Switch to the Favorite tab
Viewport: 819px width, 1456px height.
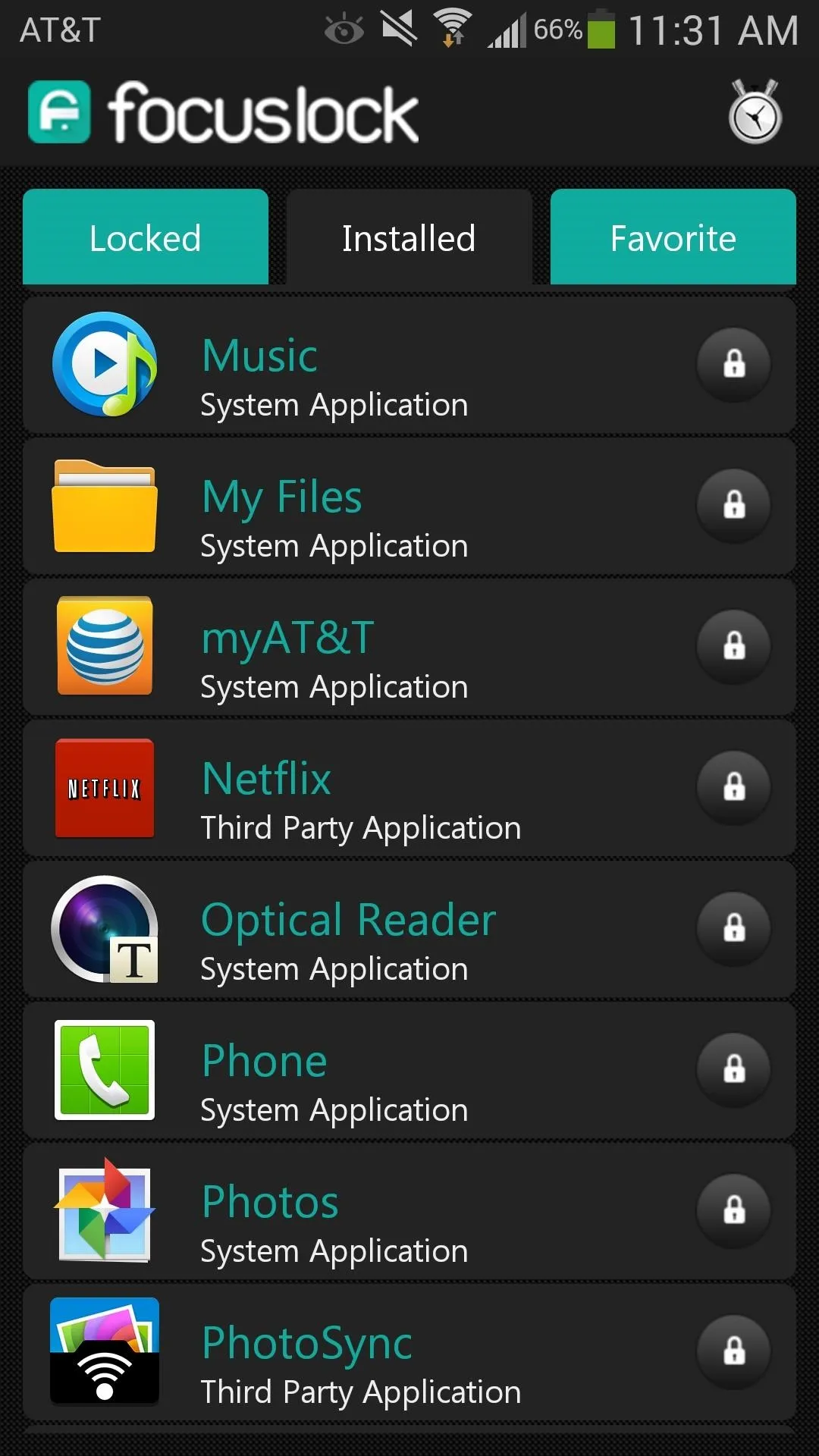673,237
